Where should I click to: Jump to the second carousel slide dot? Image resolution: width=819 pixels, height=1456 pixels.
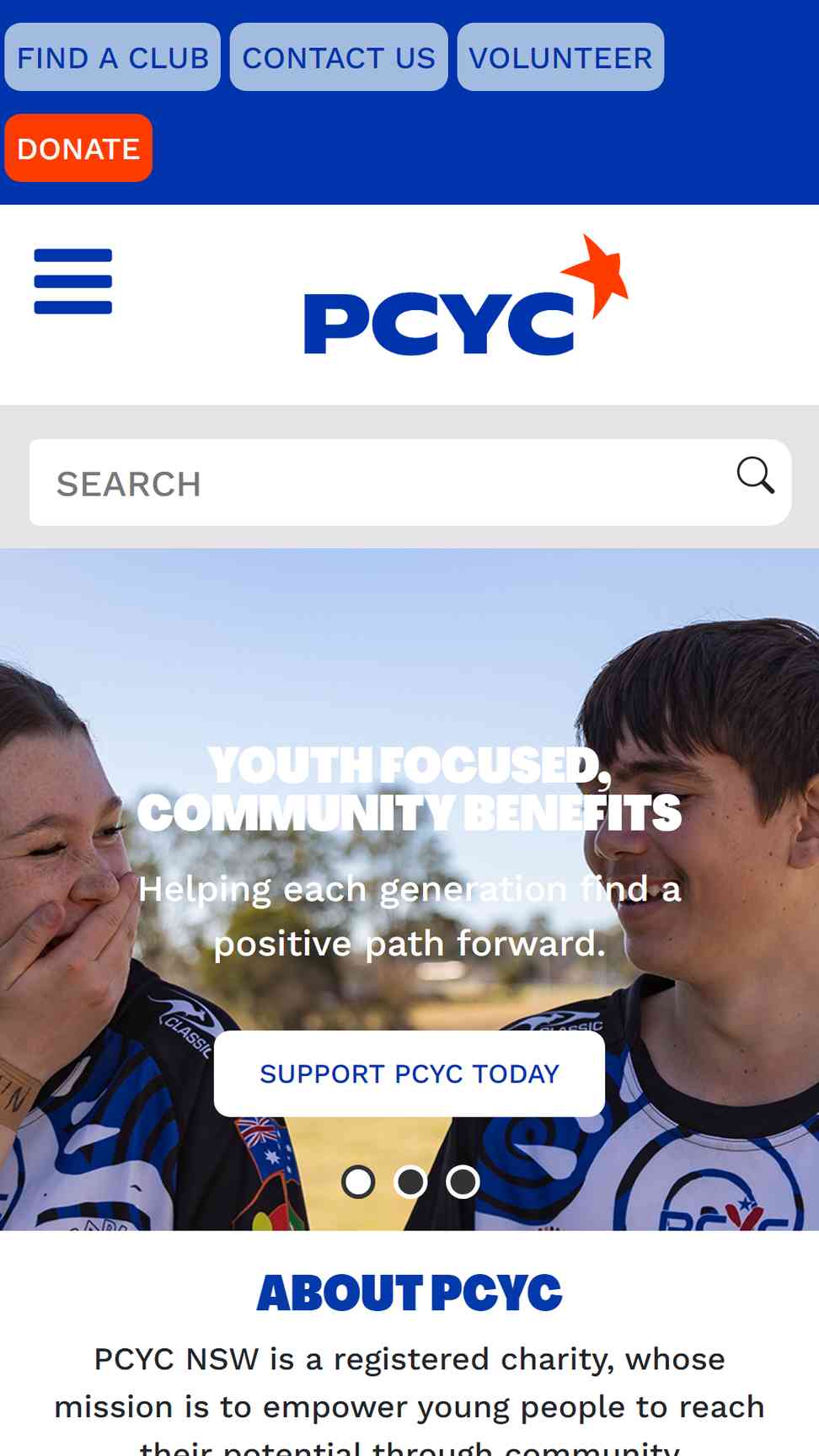(x=410, y=1182)
